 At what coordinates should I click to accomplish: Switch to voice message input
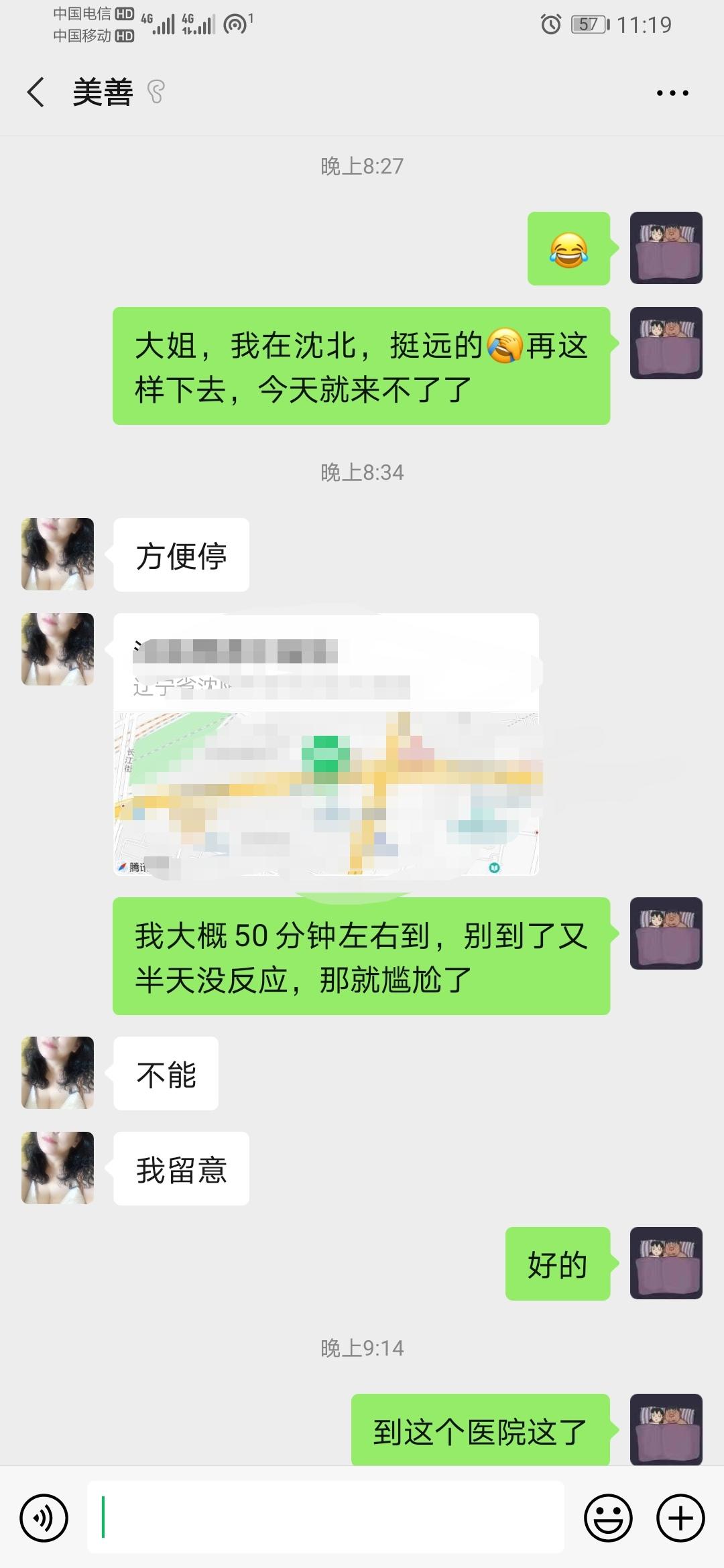[x=44, y=1518]
